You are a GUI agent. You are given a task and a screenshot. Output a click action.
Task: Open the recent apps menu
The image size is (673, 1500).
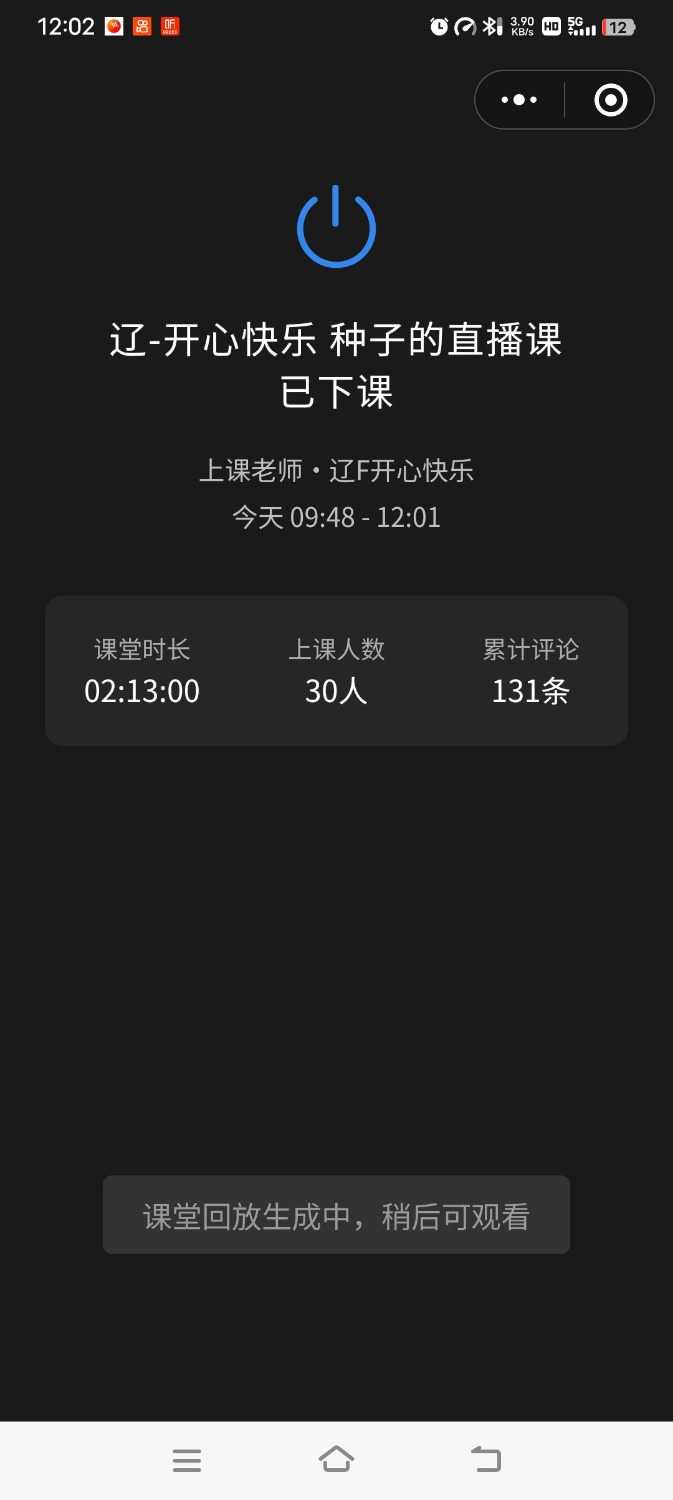point(187,1460)
